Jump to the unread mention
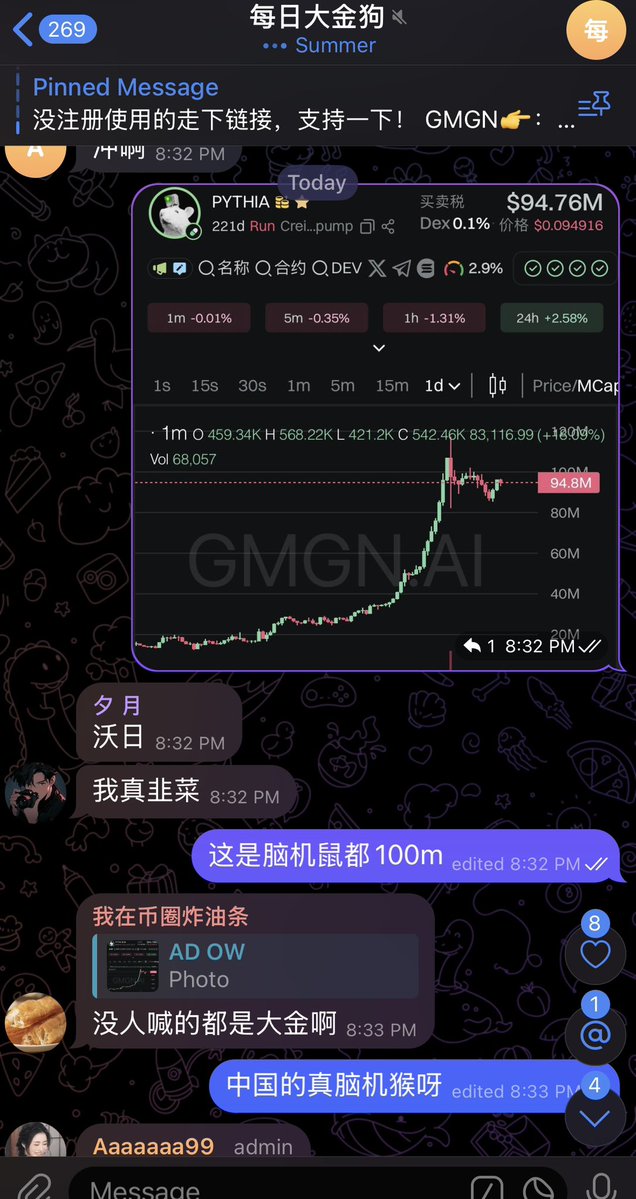Viewport: 636px width, 1199px height. pos(595,1033)
